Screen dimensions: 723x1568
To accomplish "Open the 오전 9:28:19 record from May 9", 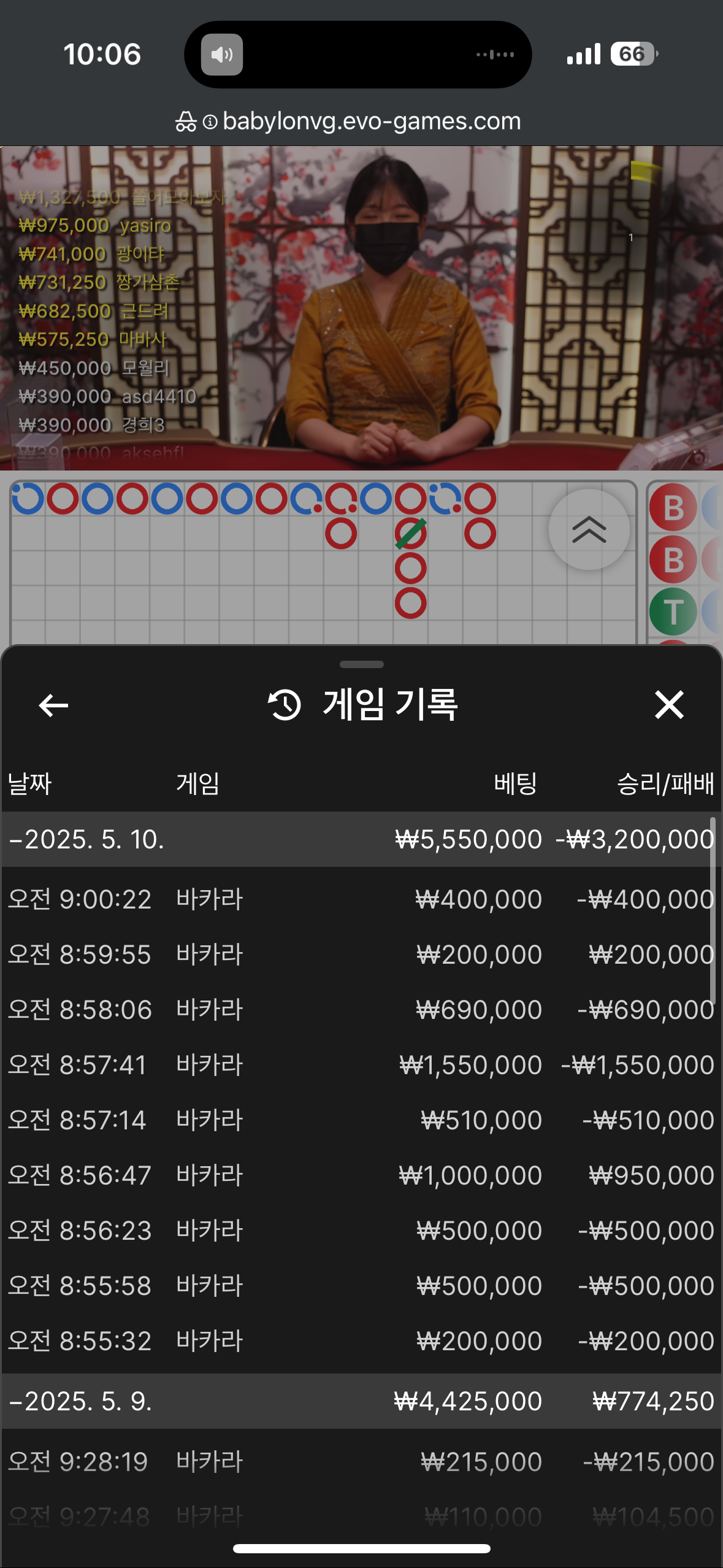I will tap(361, 1462).
